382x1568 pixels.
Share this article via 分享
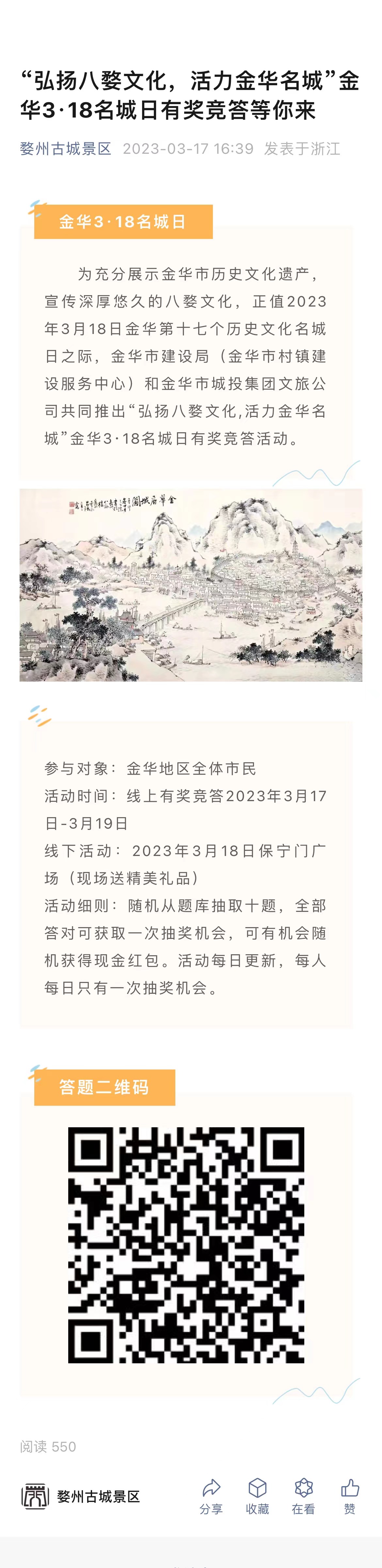click(x=211, y=1496)
